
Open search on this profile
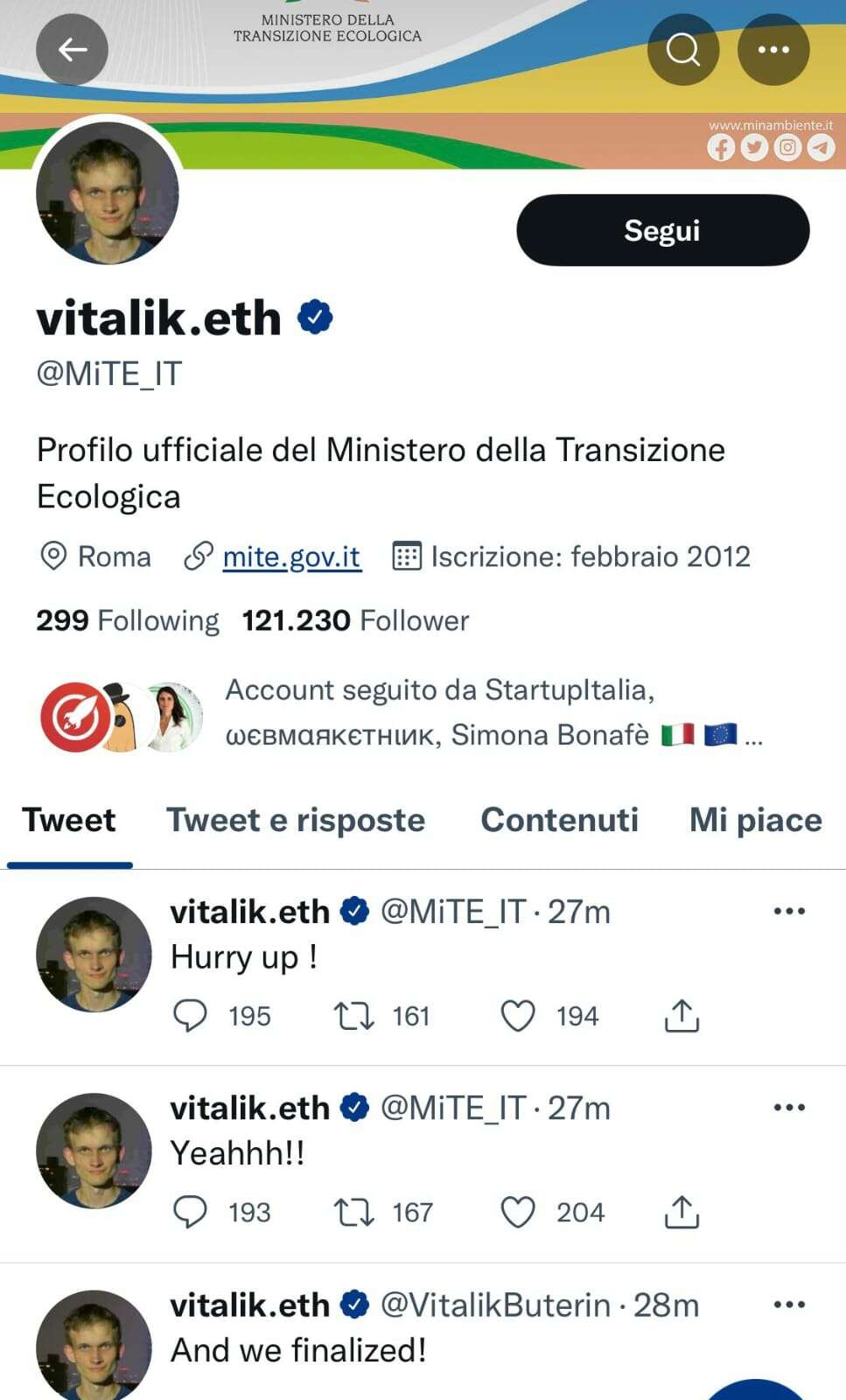tap(683, 50)
